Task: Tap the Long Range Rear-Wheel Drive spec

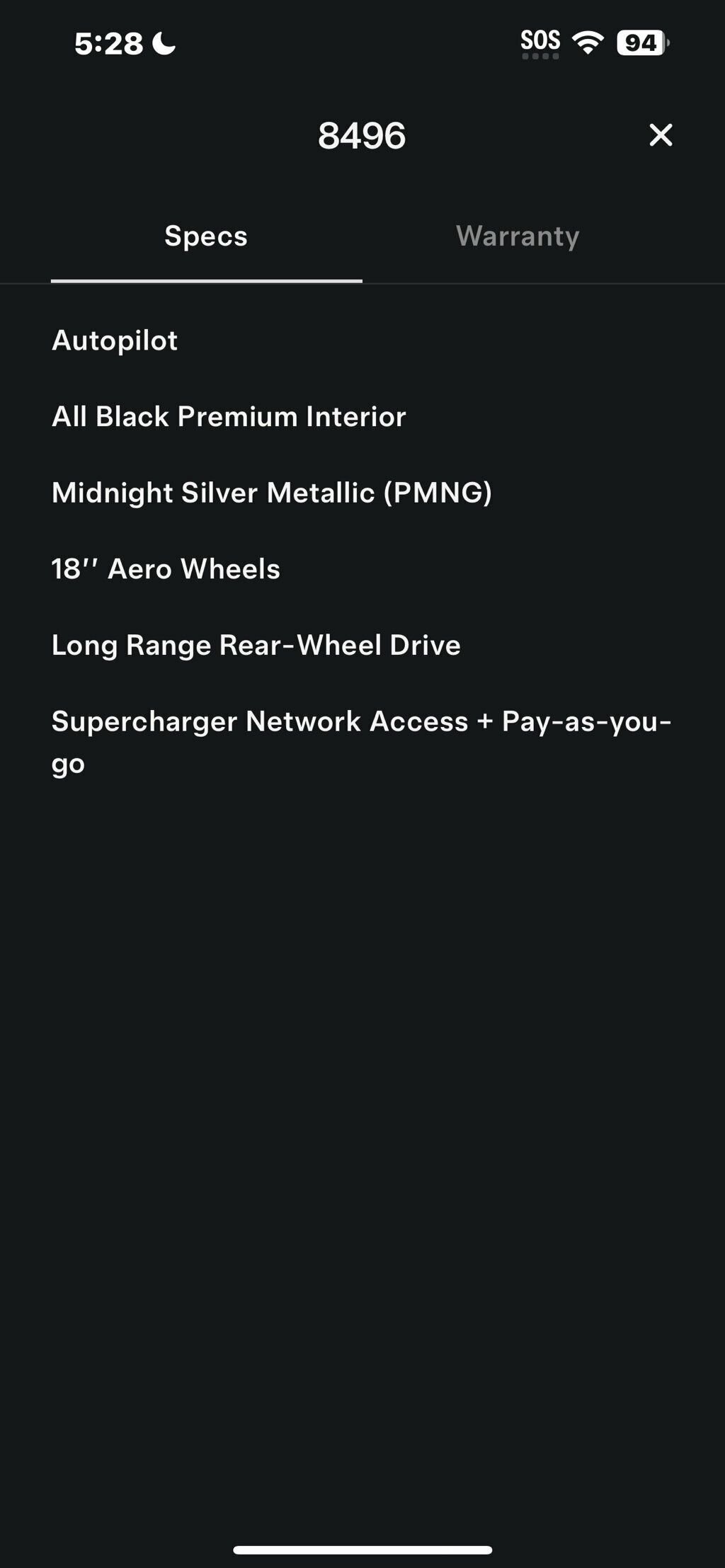Action: pyautogui.click(x=256, y=644)
